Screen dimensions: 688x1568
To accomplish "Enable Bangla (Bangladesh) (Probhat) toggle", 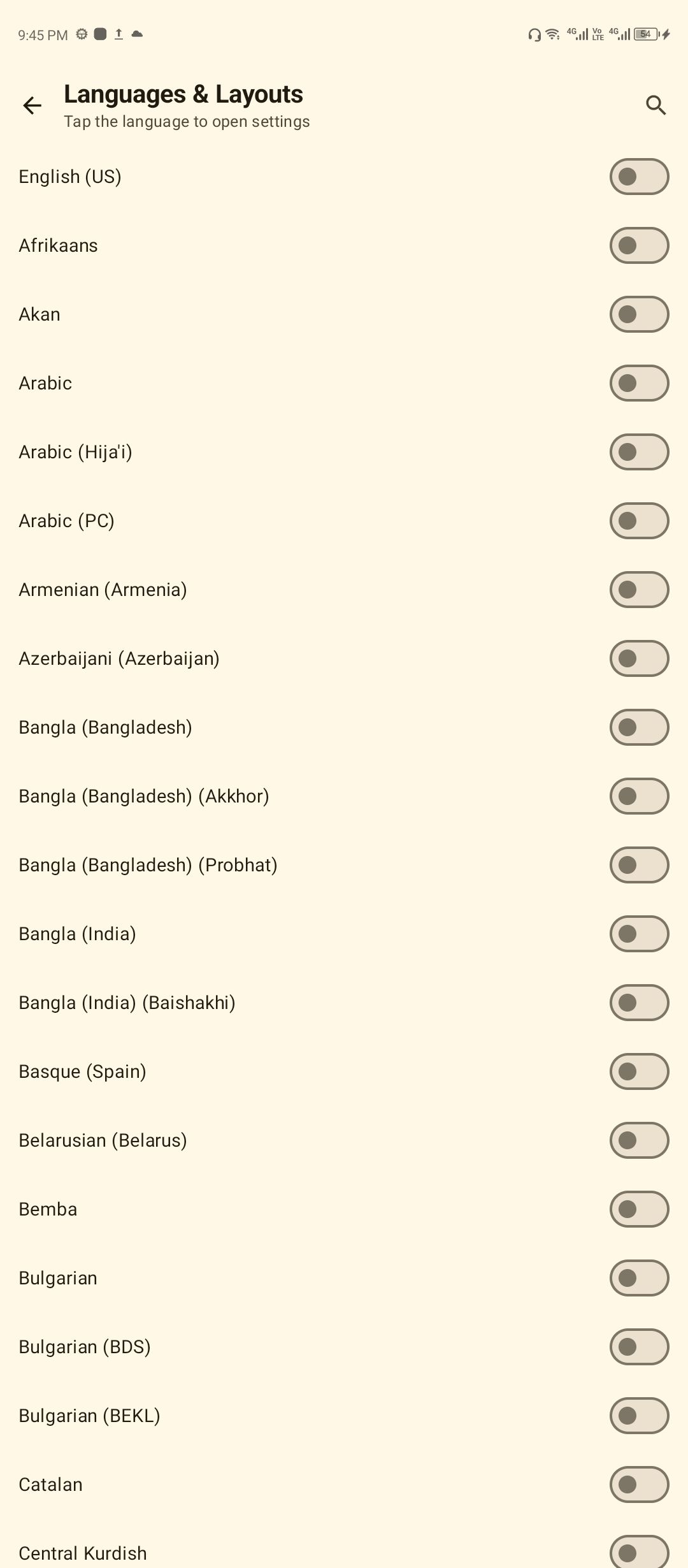I will click(639, 865).
